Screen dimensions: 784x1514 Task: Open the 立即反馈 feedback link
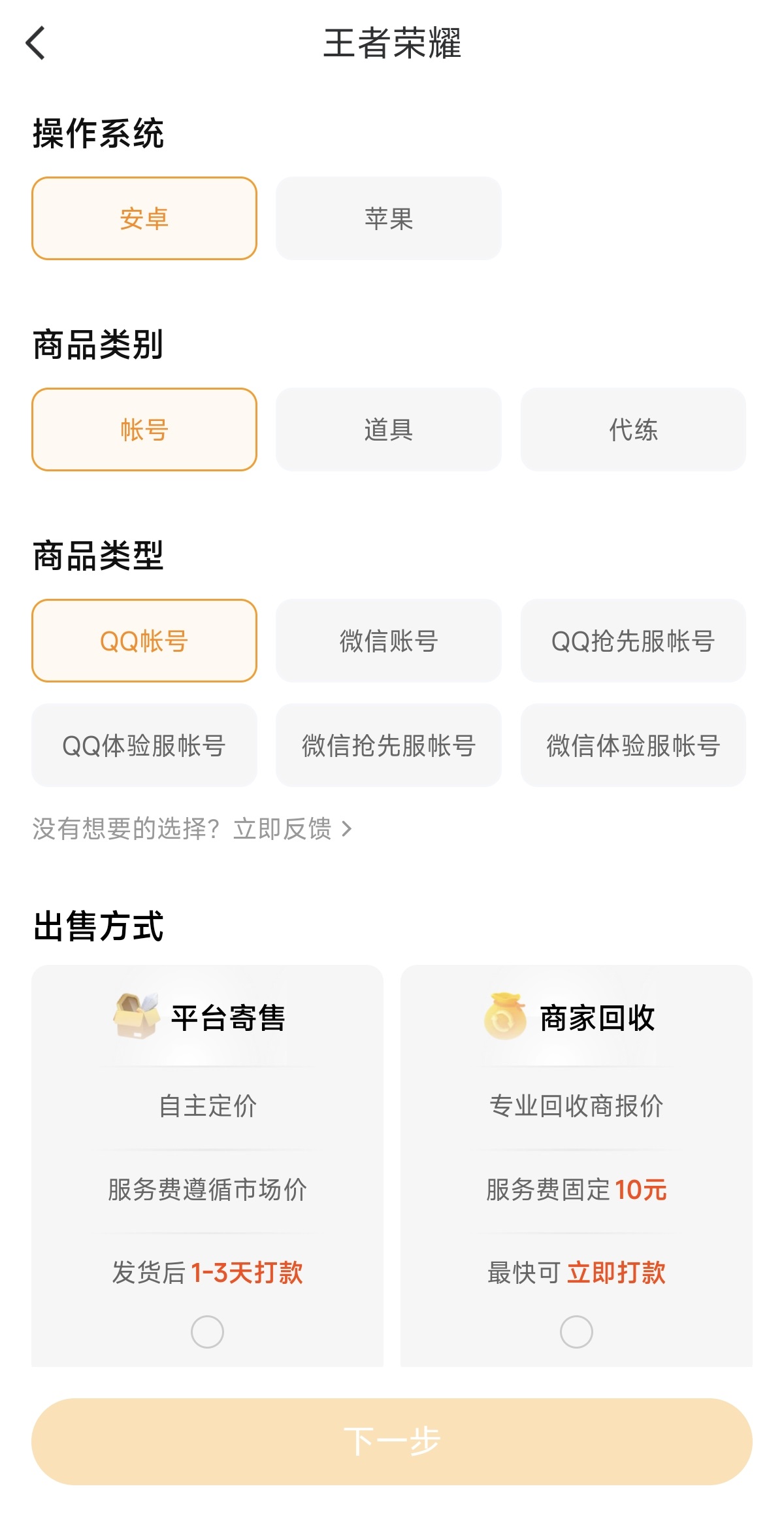(293, 829)
